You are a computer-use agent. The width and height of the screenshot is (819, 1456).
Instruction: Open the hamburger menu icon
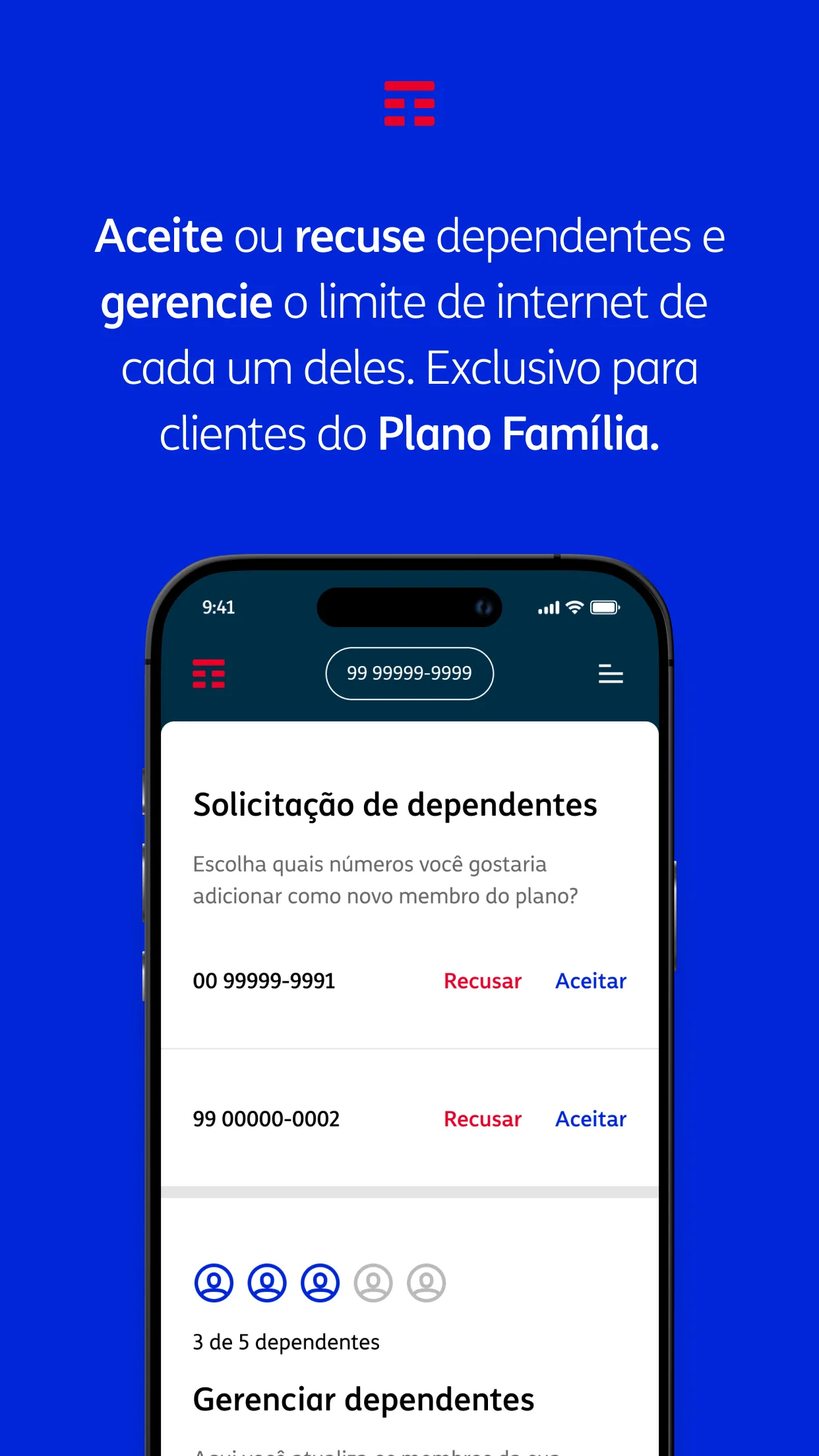pyautogui.click(x=610, y=673)
